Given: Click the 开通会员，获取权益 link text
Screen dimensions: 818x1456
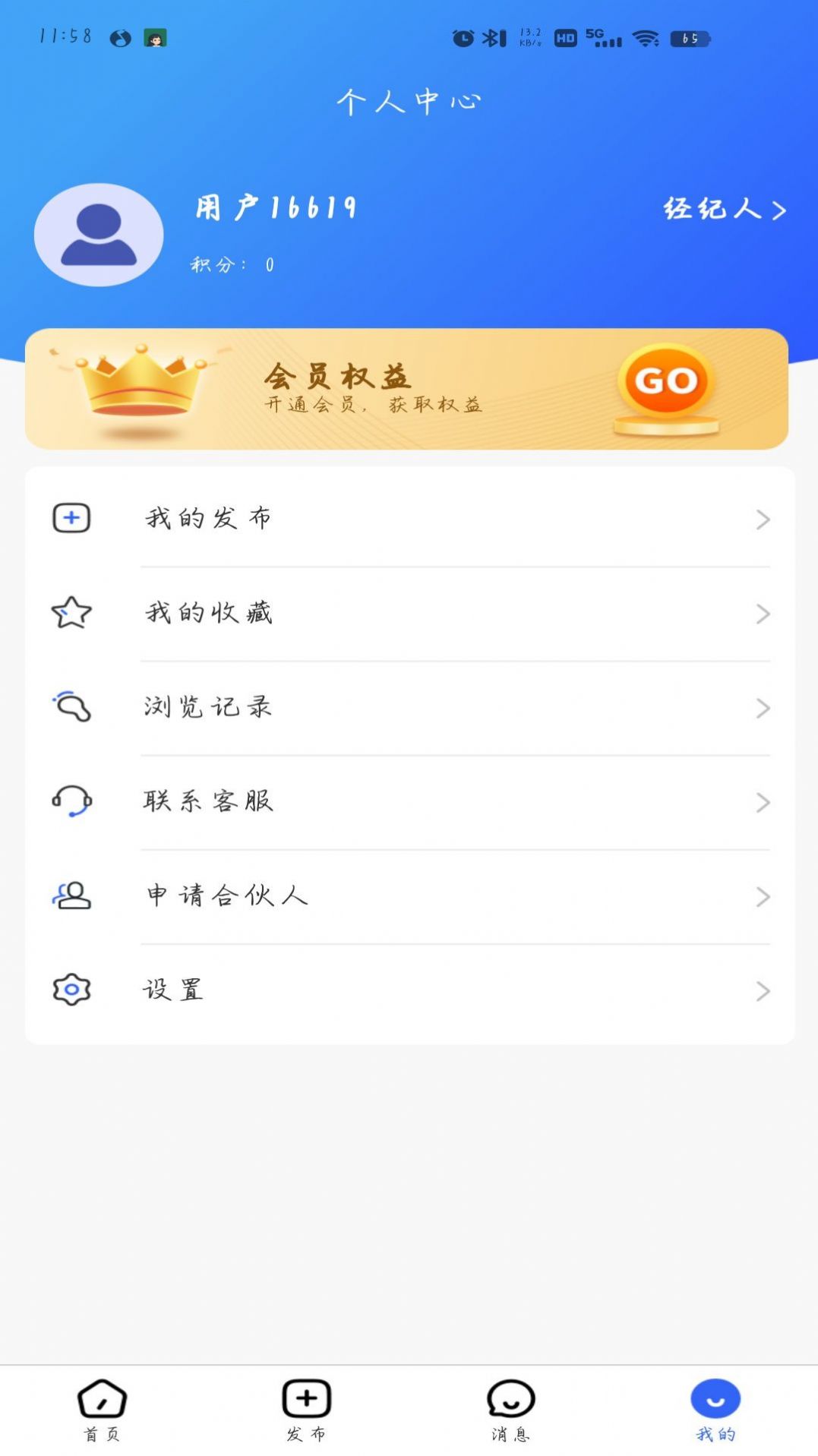Looking at the screenshot, I should (374, 405).
